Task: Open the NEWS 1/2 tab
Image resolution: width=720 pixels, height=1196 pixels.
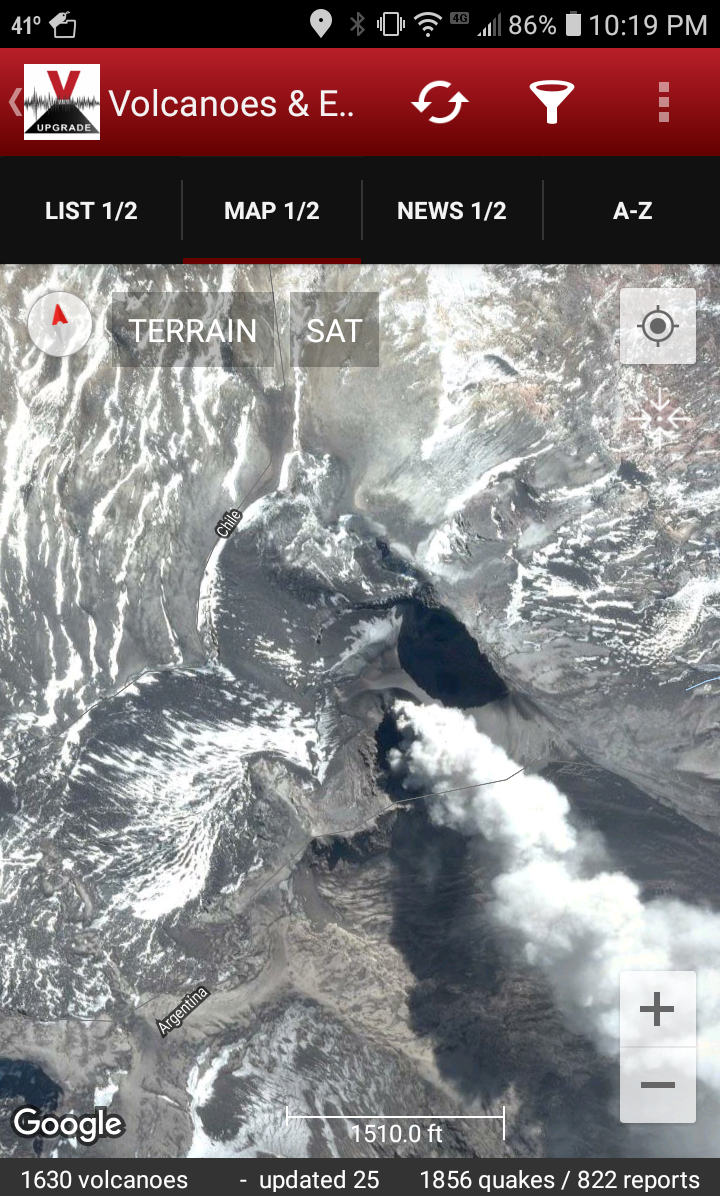Action: point(452,211)
